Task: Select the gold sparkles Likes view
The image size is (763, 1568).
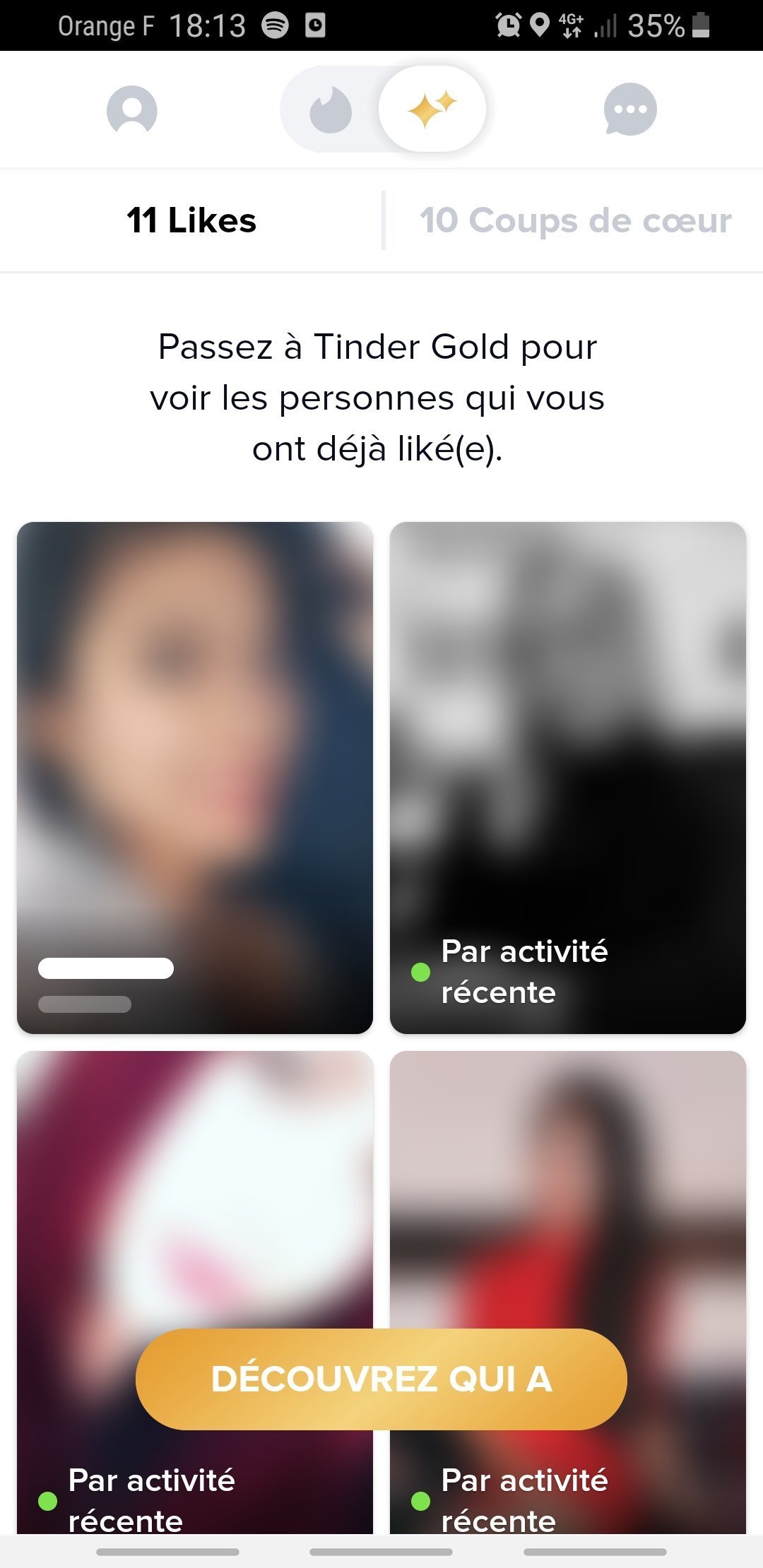Action: (432, 109)
